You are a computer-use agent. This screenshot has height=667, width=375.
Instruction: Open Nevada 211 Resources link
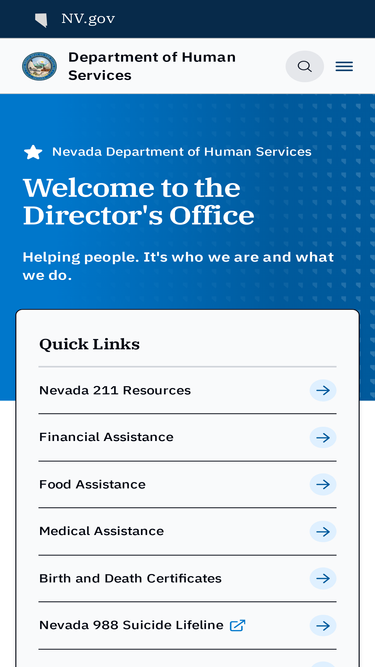pos(188,391)
